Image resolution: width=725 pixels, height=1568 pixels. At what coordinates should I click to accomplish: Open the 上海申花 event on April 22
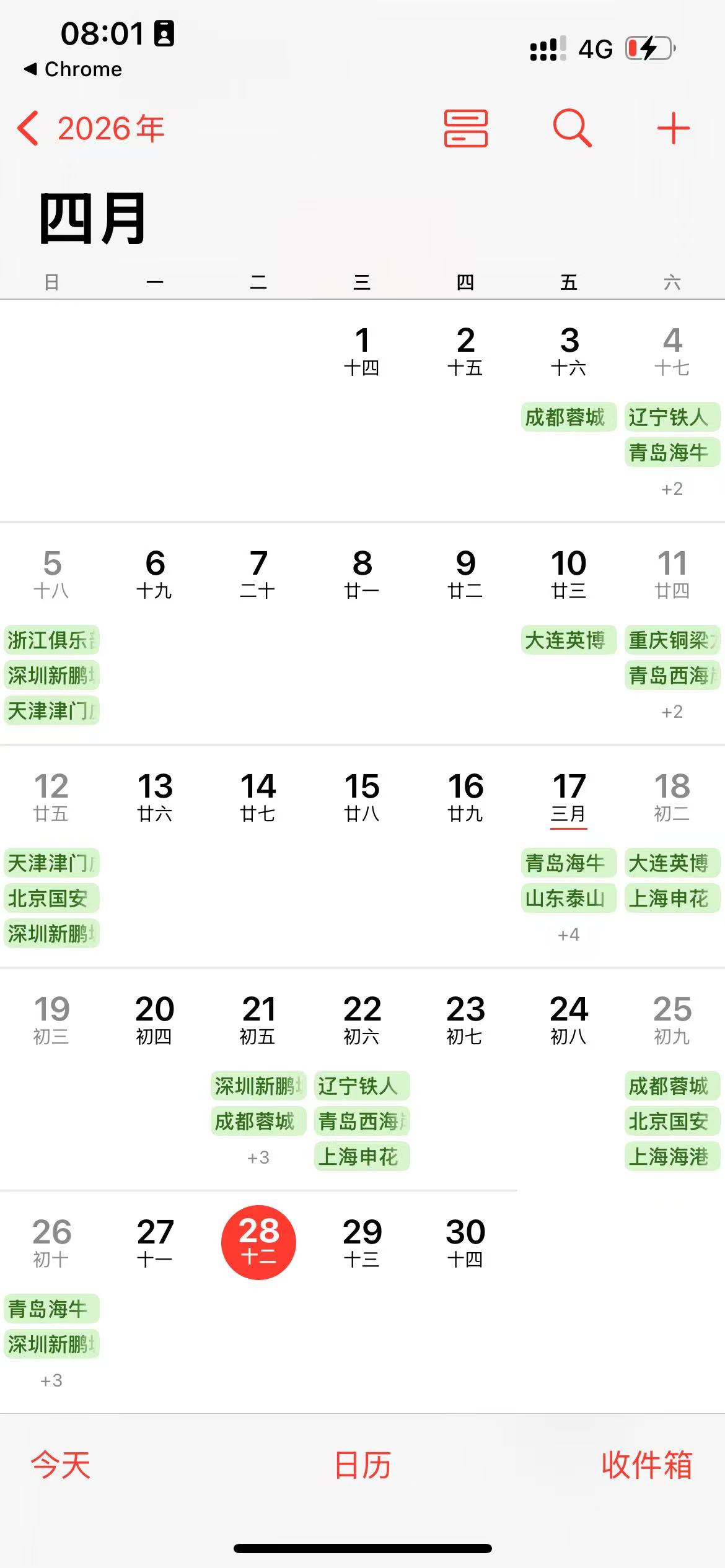(362, 1156)
